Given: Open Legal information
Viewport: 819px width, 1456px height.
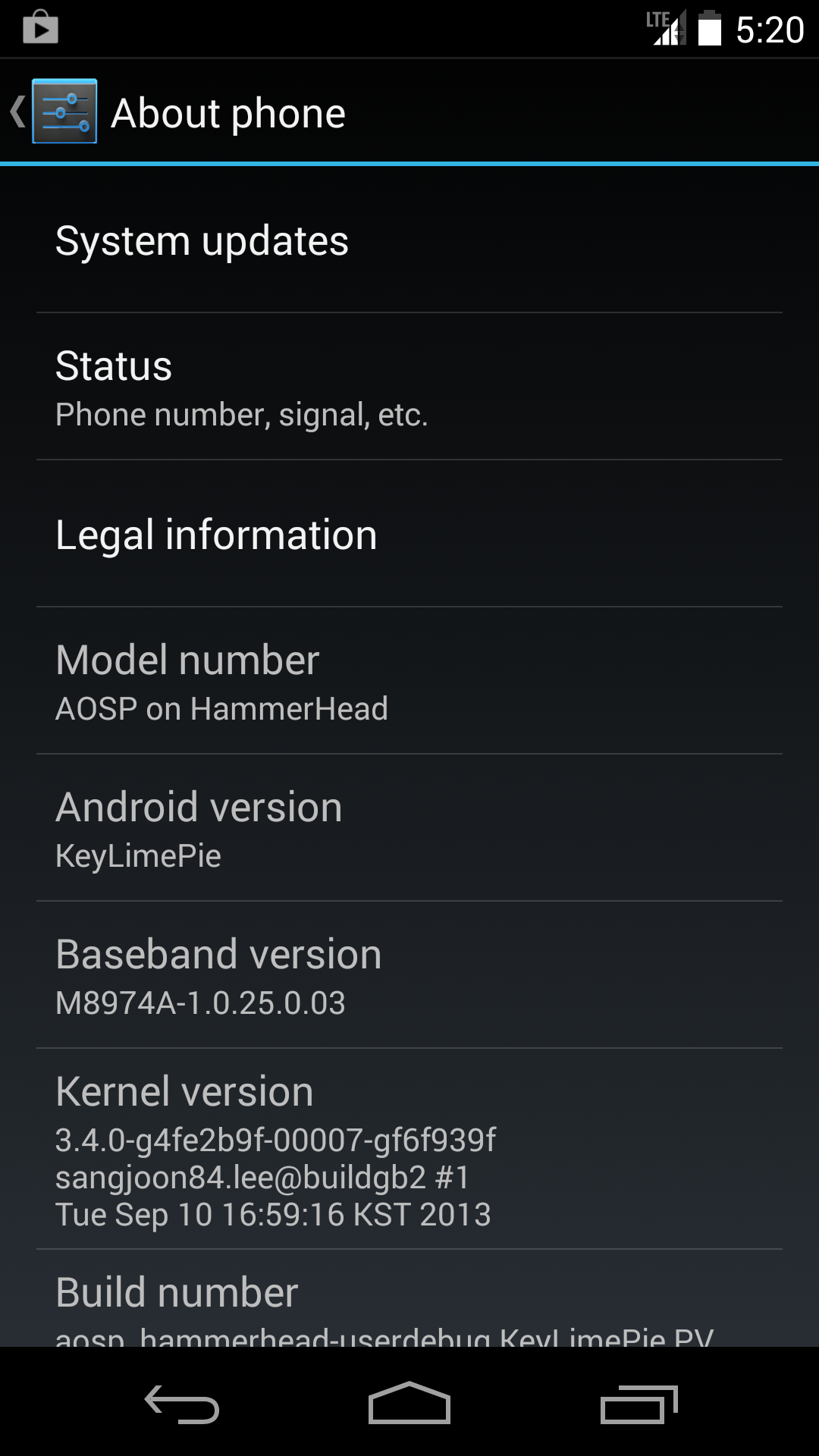Looking at the screenshot, I should (x=409, y=534).
